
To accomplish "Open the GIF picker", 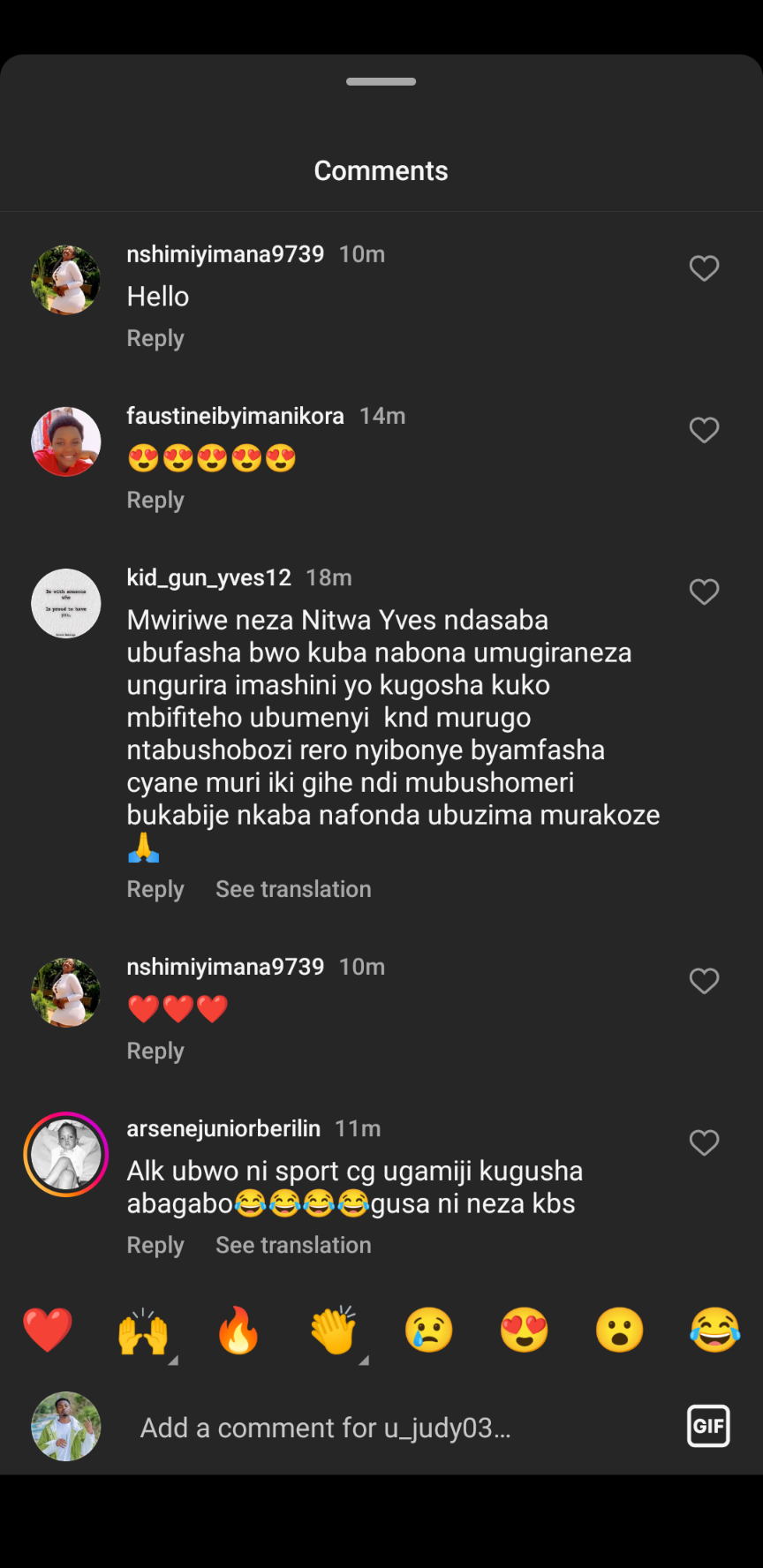I will point(708,1426).
